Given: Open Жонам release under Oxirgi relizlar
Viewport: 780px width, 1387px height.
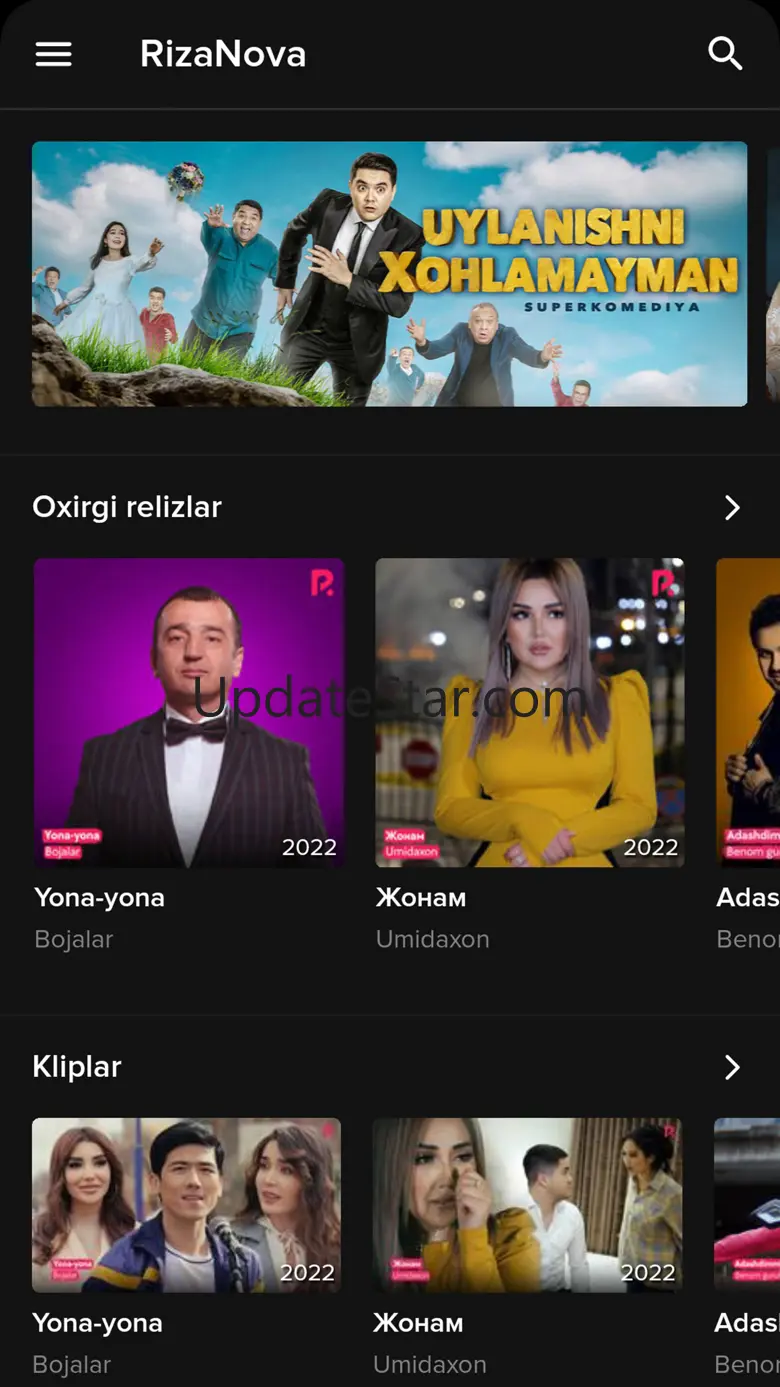Looking at the screenshot, I should tap(530, 712).
